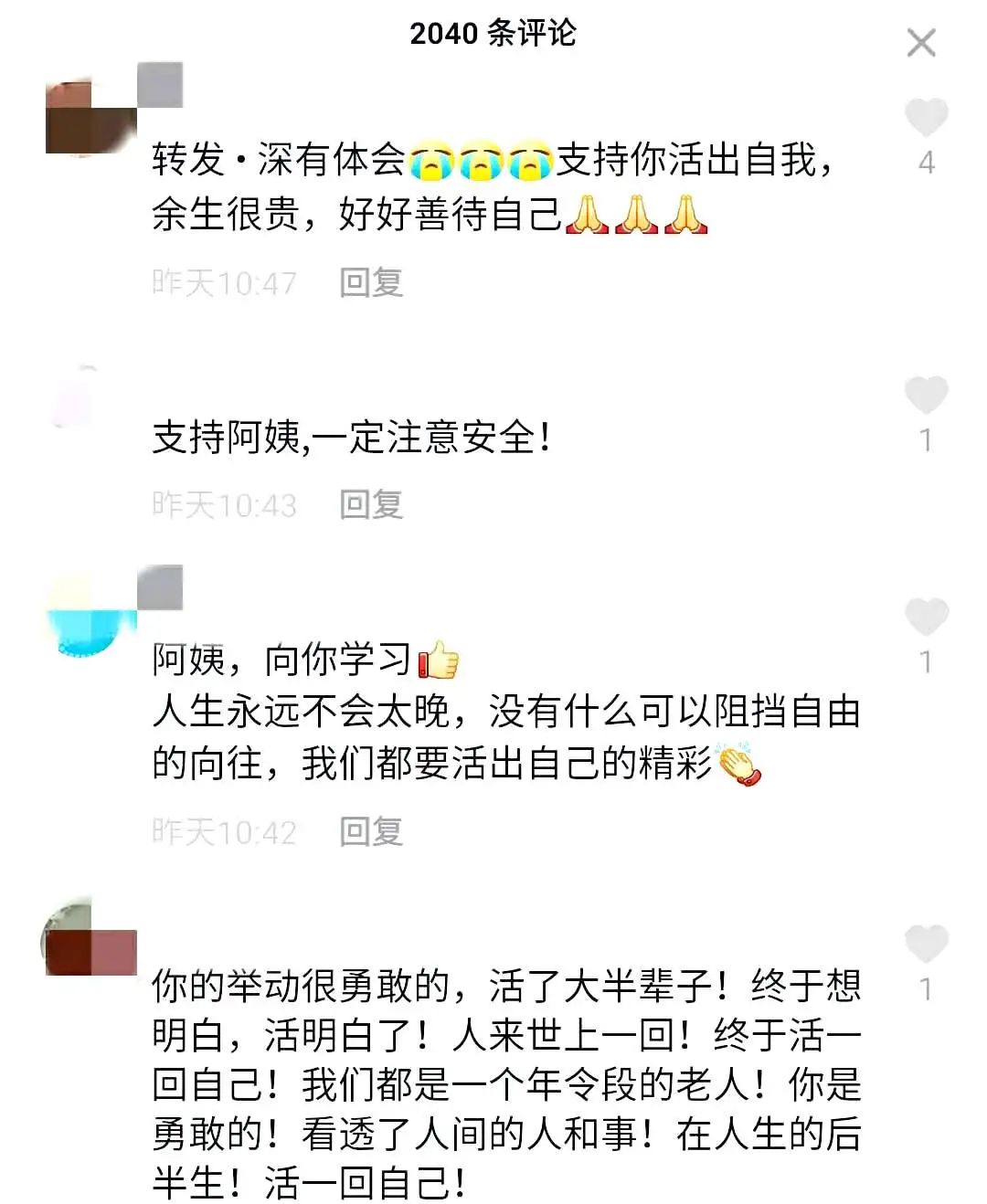Image resolution: width=987 pixels, height=1204 pixels.
Task: Close the 2040 comments panel
Action: coord(921,43)
